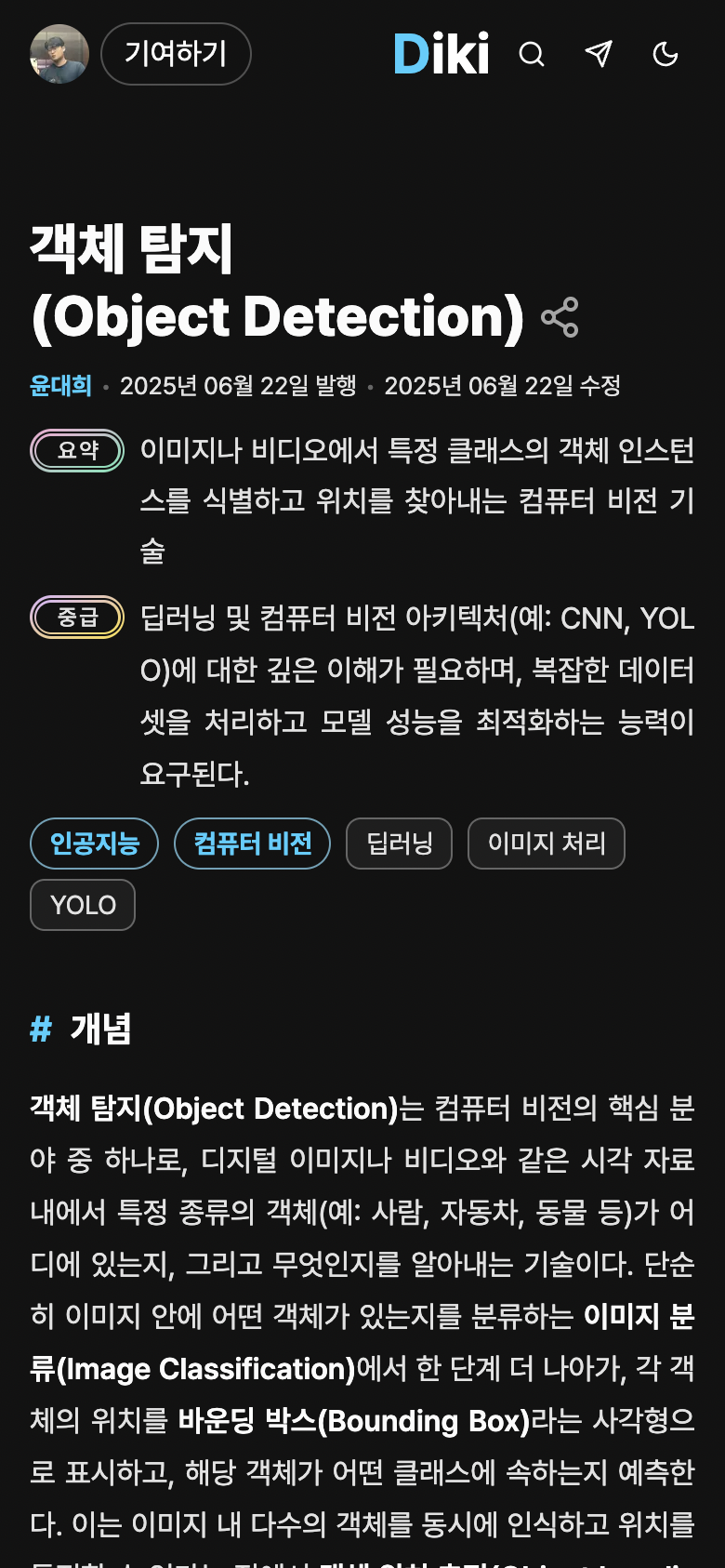Go to Diki home via logo
The image size is (725, 1568).
click(441, 54)
